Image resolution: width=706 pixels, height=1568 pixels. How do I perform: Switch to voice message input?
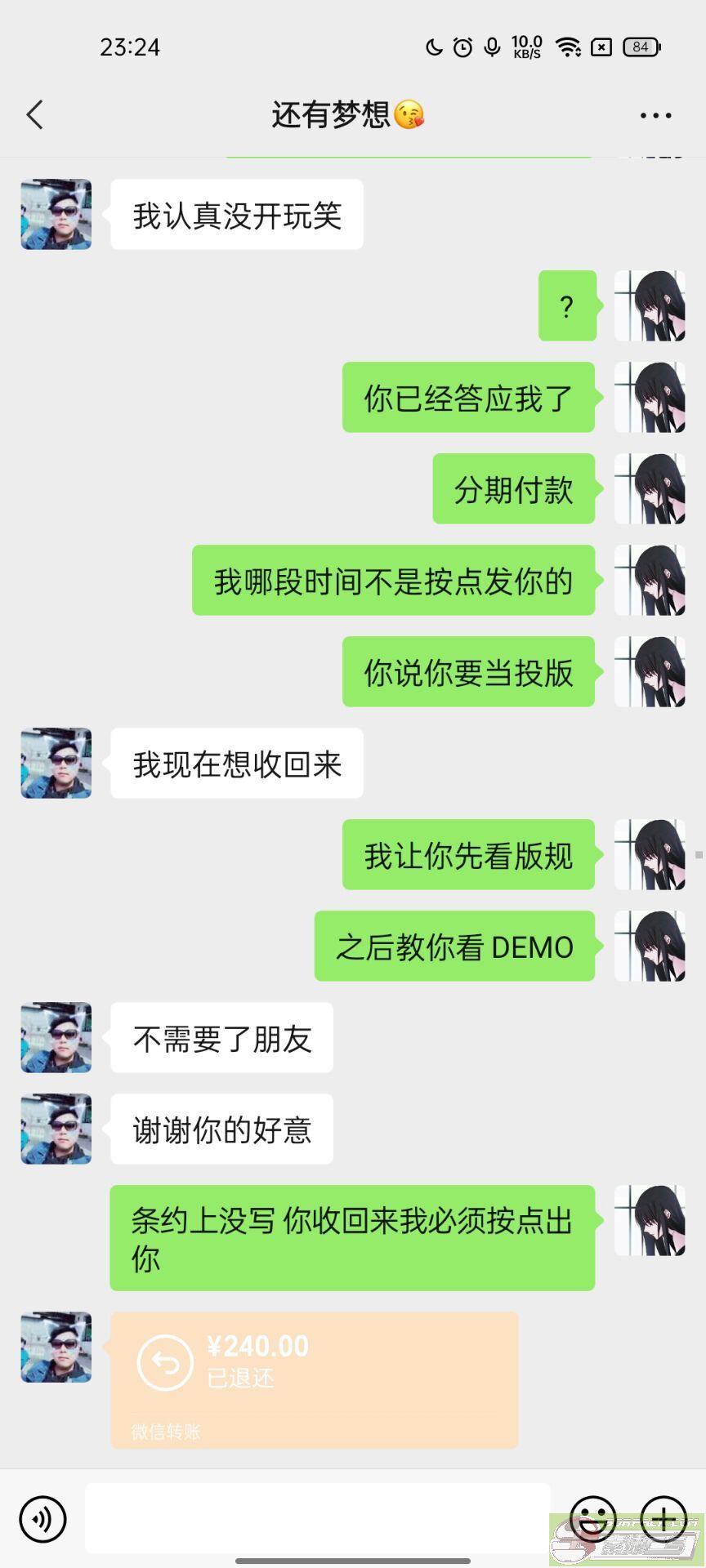(x=42, y=1519)
